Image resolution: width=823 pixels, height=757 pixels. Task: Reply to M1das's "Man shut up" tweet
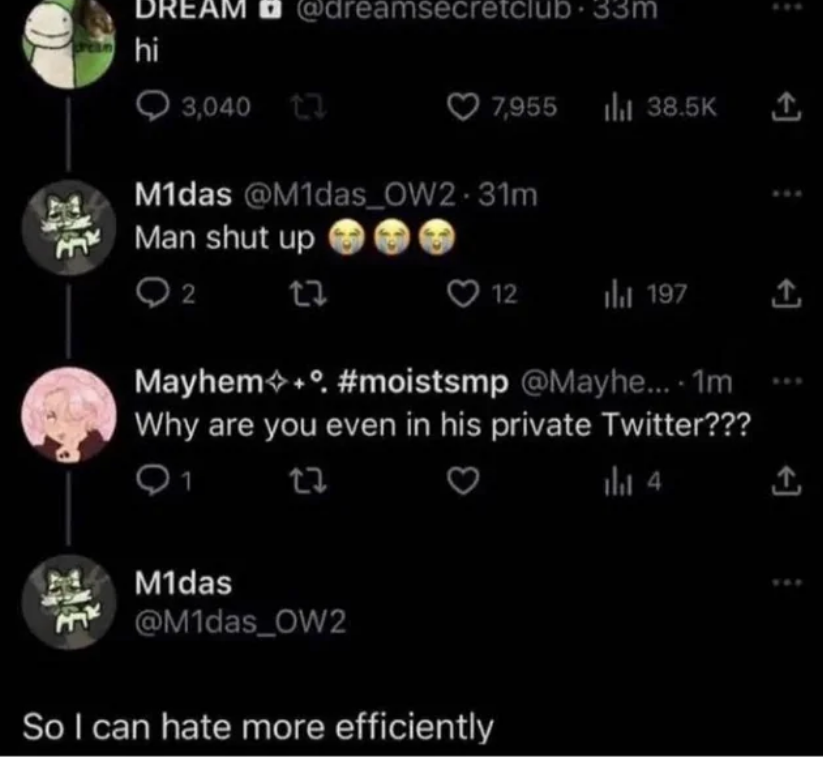(x=149, y=293)
